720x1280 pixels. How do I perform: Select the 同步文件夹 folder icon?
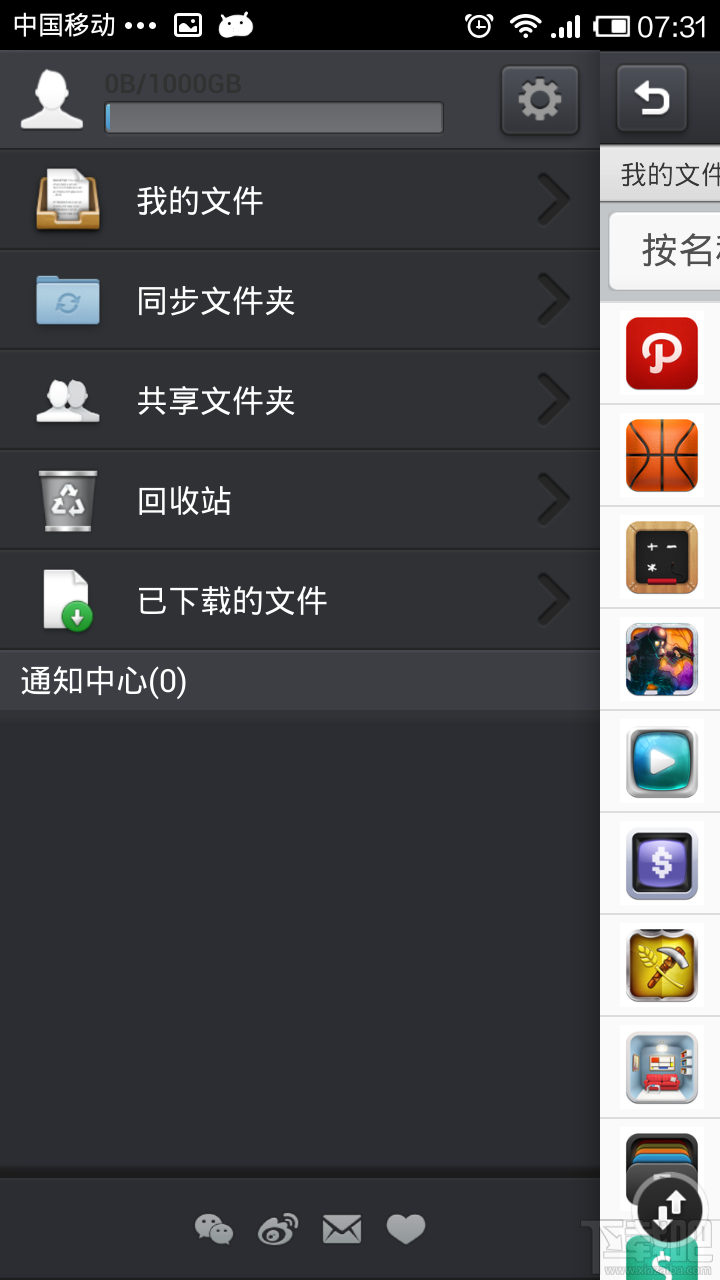pyautogui.click(x=65, y=299)
